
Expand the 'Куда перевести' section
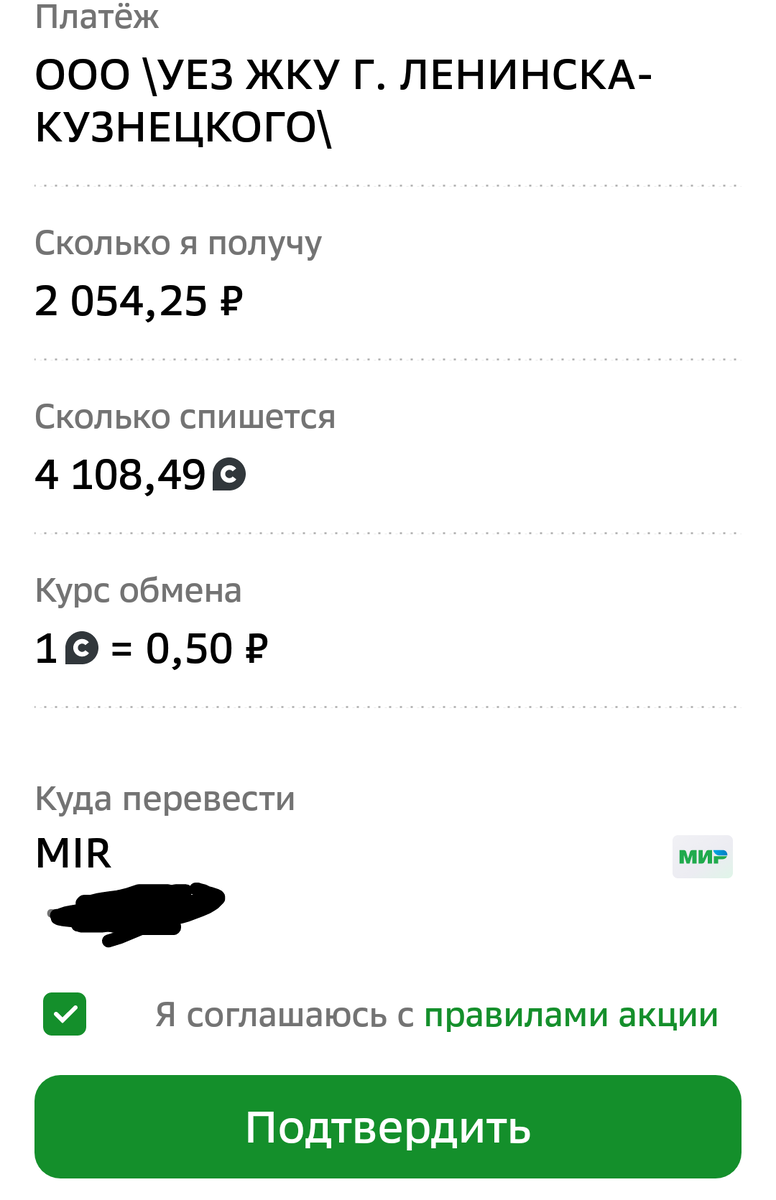pos(165,799)
